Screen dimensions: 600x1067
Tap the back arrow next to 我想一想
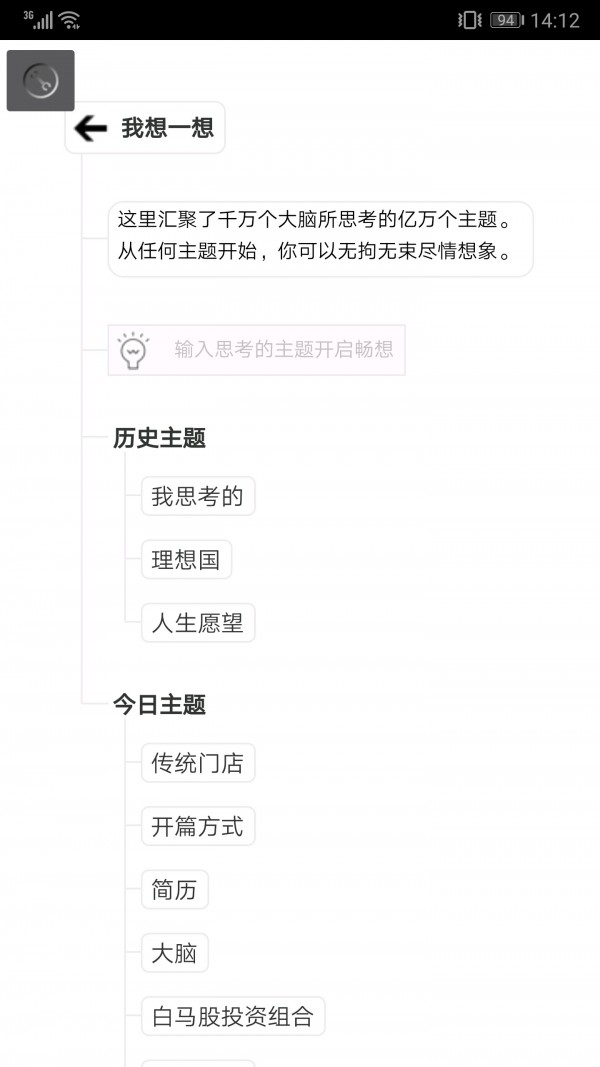click(91, 128)
